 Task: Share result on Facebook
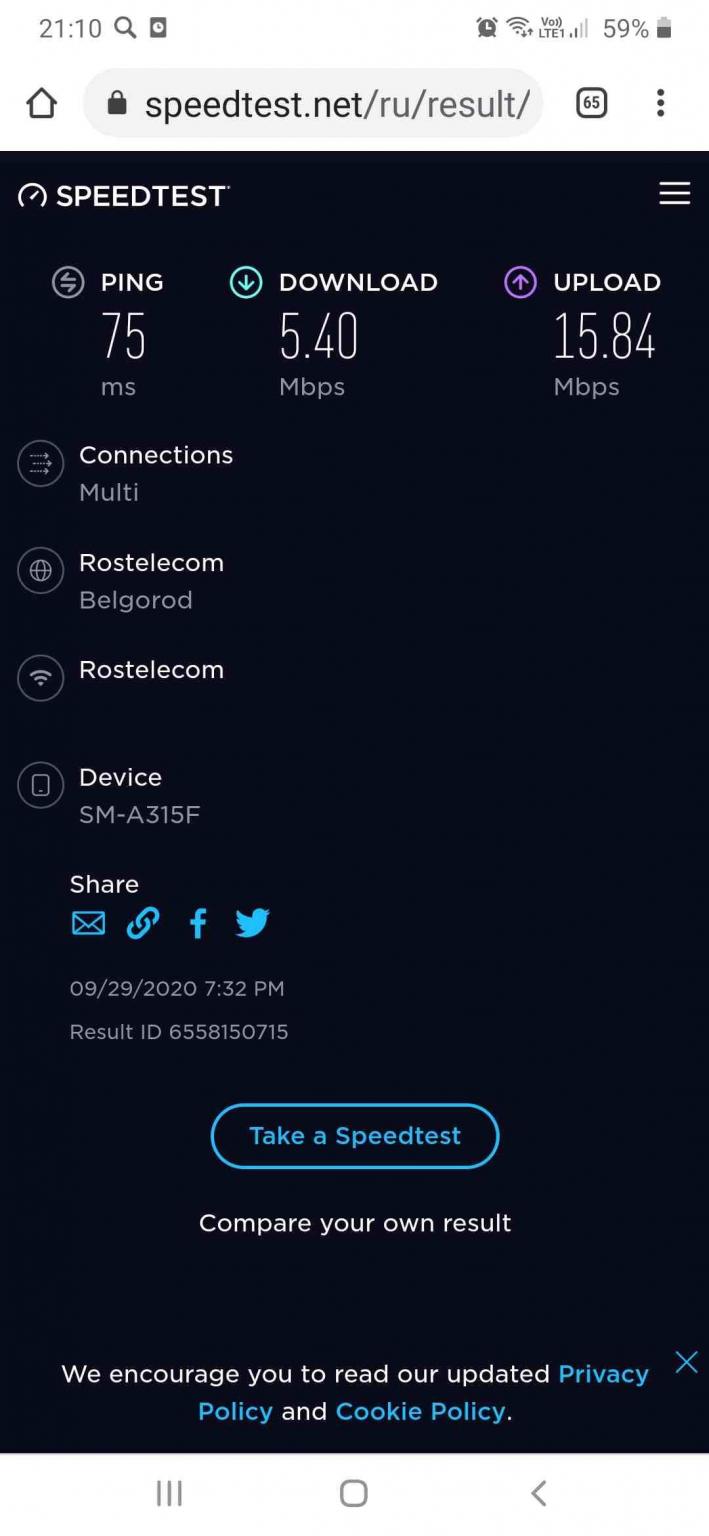coord(198,924)
